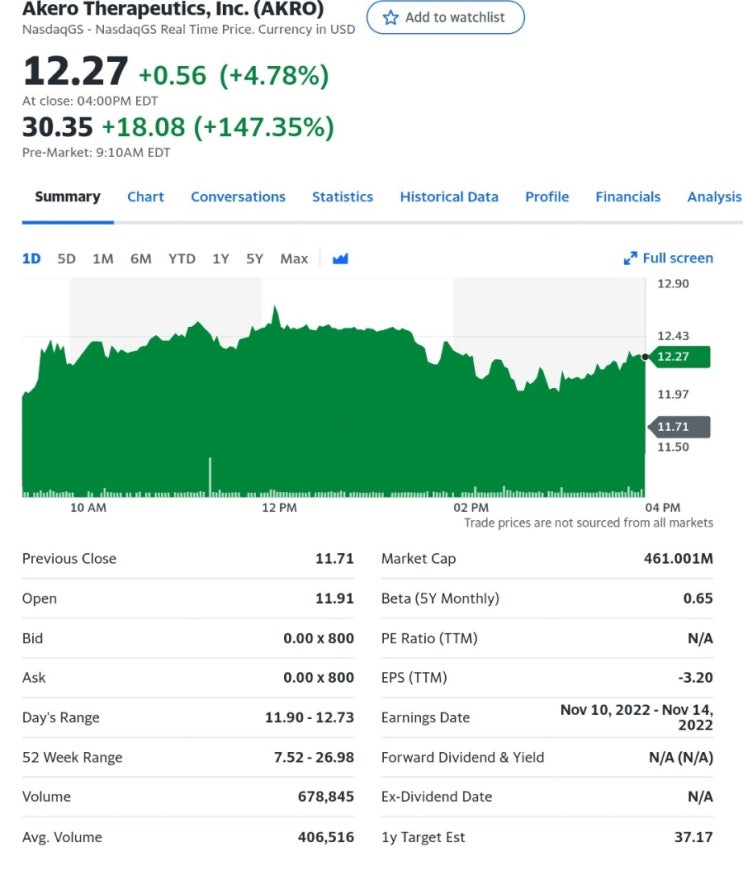
Task: Choose the Max time range
Action: [293, 258]
